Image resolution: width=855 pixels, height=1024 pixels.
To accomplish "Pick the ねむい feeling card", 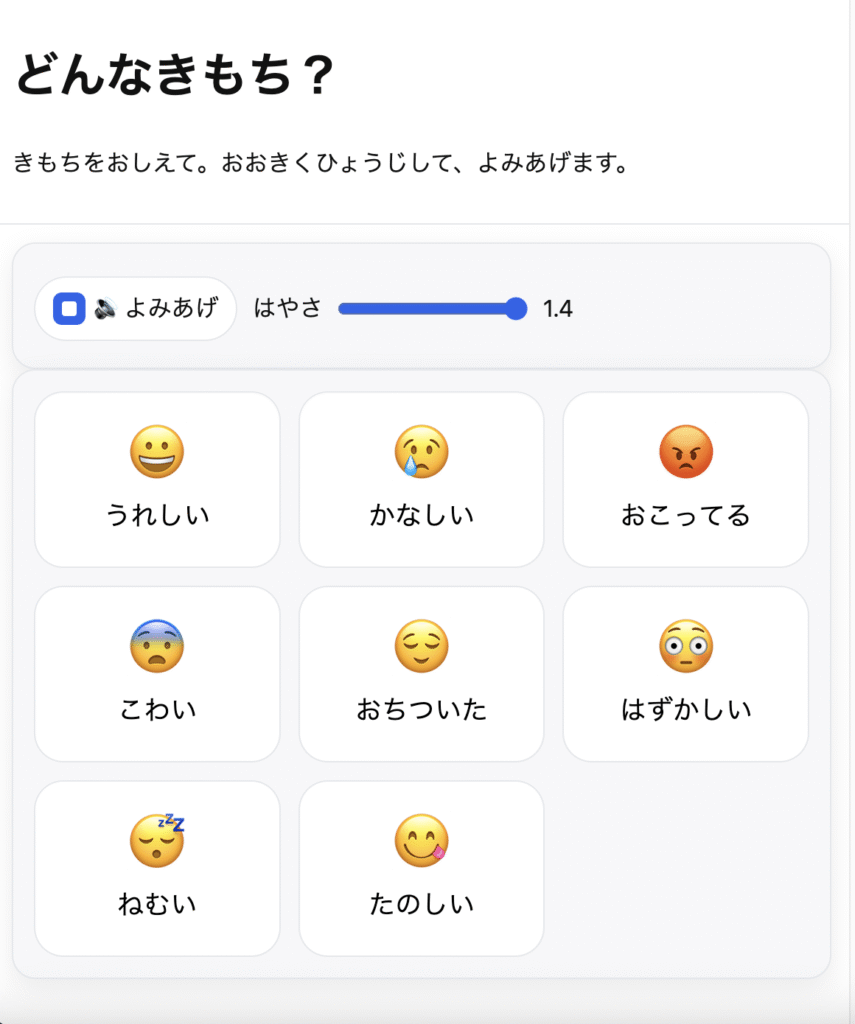I will (157, 868).
